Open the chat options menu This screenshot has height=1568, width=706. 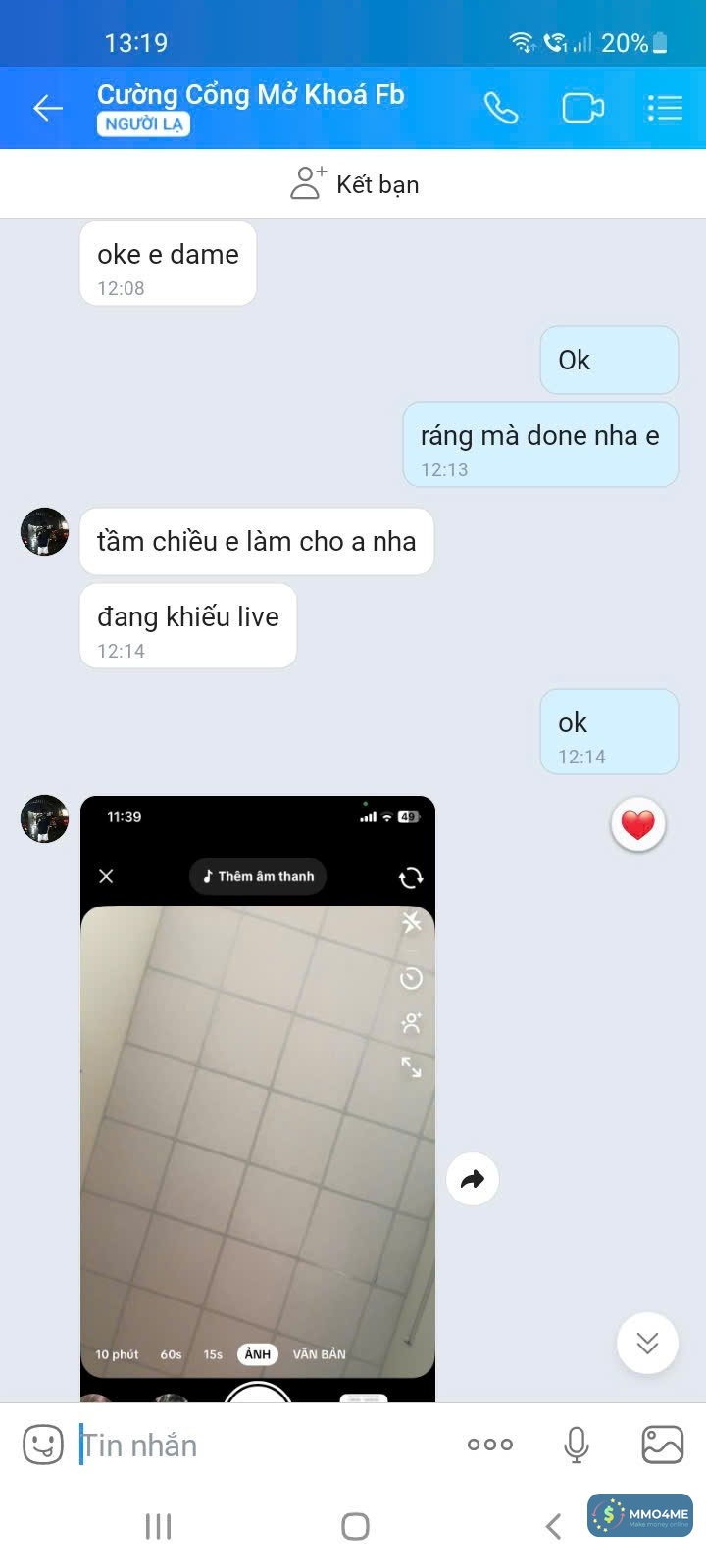coord(665,108)
